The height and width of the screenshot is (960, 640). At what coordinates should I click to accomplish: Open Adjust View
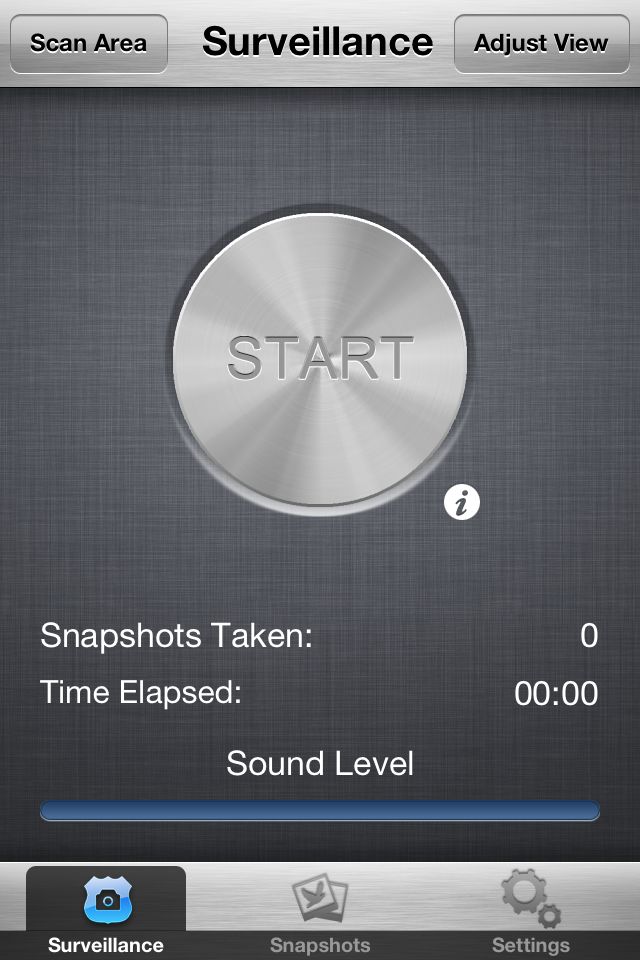[541, 44]
